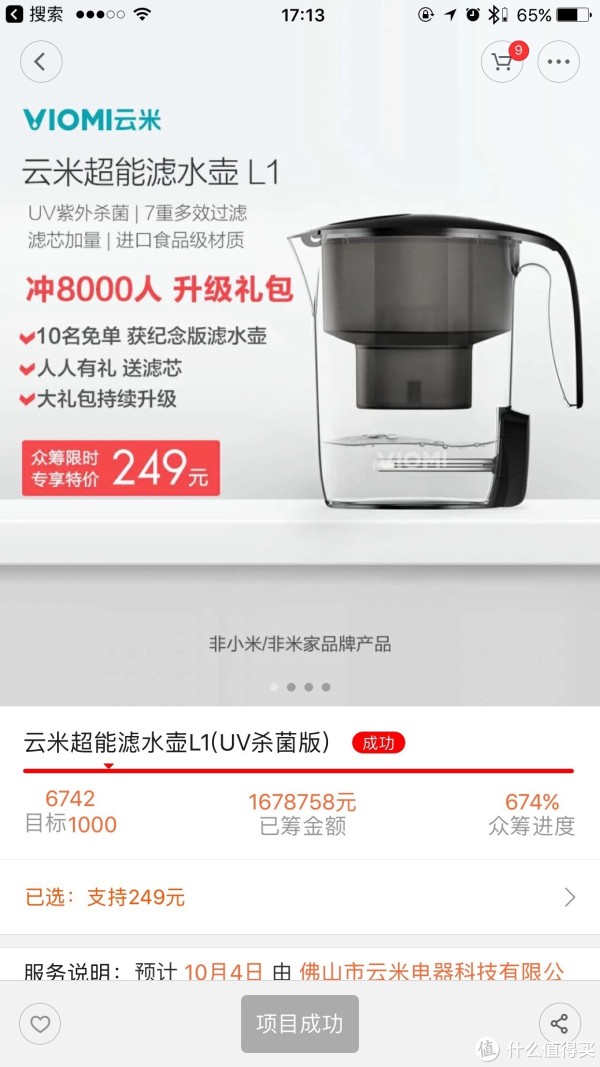Open the shopping cart
Screen dimensions: 600x1067
point(502,62)
